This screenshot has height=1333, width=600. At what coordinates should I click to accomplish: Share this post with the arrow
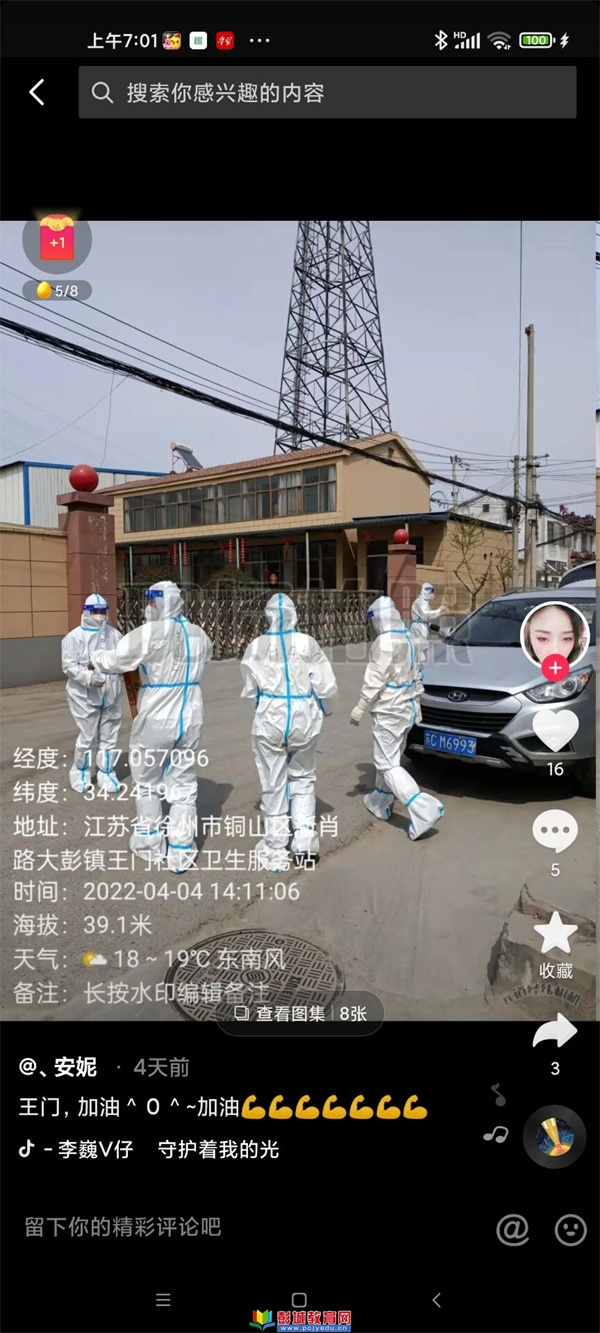[x=555, y=1031]
